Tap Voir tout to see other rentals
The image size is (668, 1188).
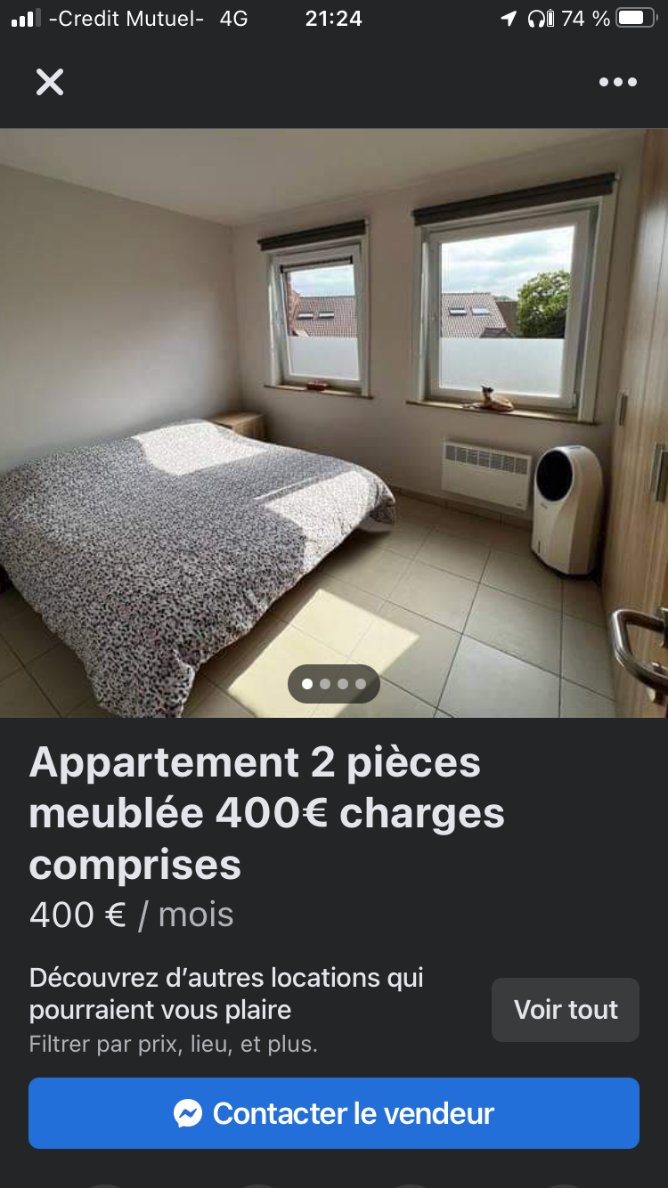[565, 1010]
